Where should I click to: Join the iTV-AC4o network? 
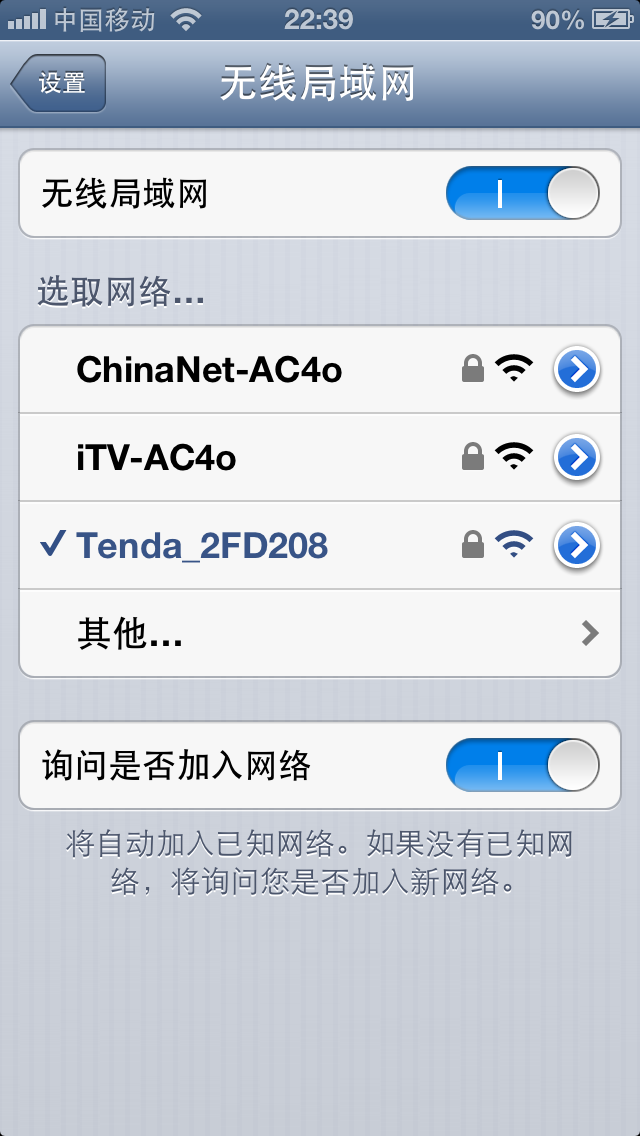tap(157, 458)
